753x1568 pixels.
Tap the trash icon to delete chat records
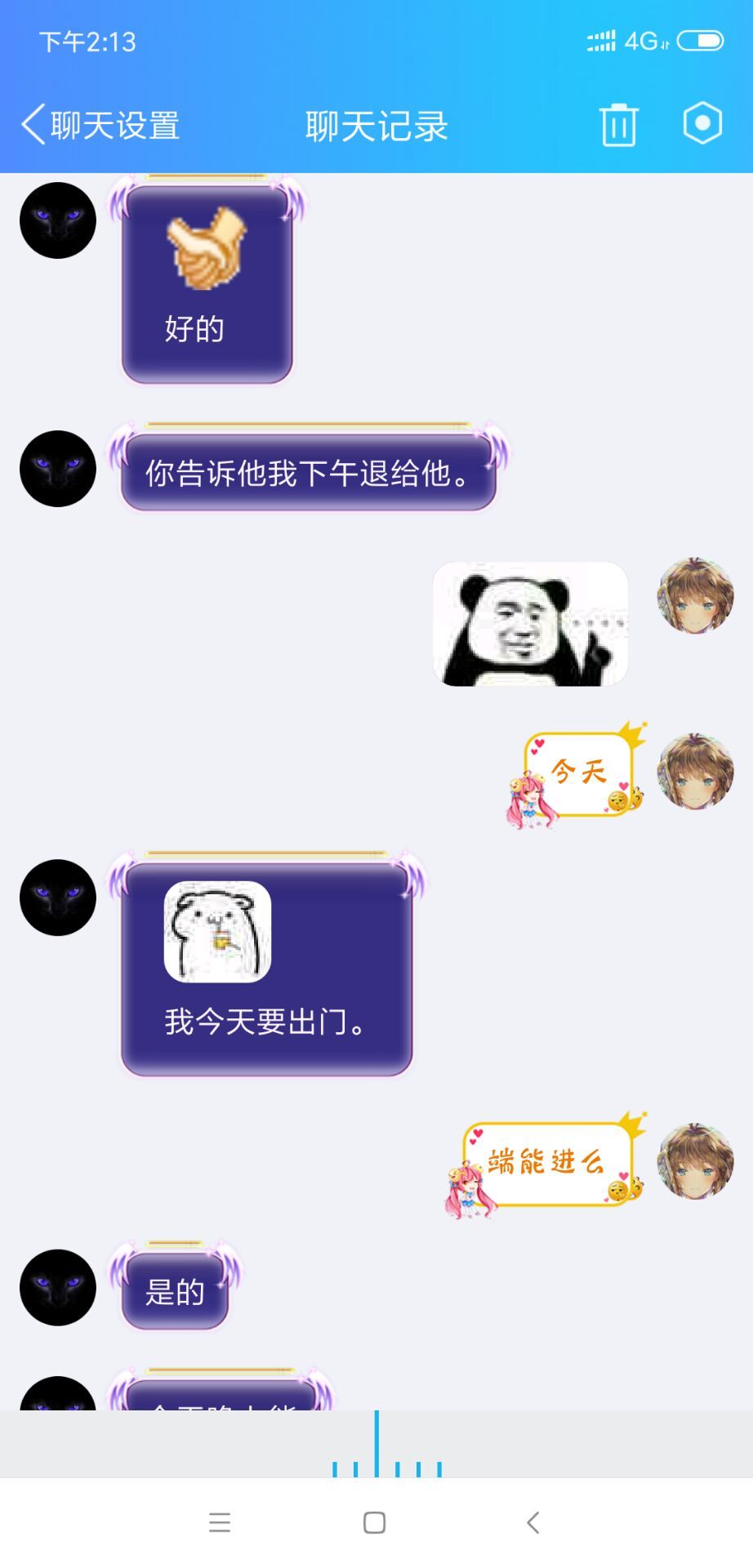click(x=618, y=125)
